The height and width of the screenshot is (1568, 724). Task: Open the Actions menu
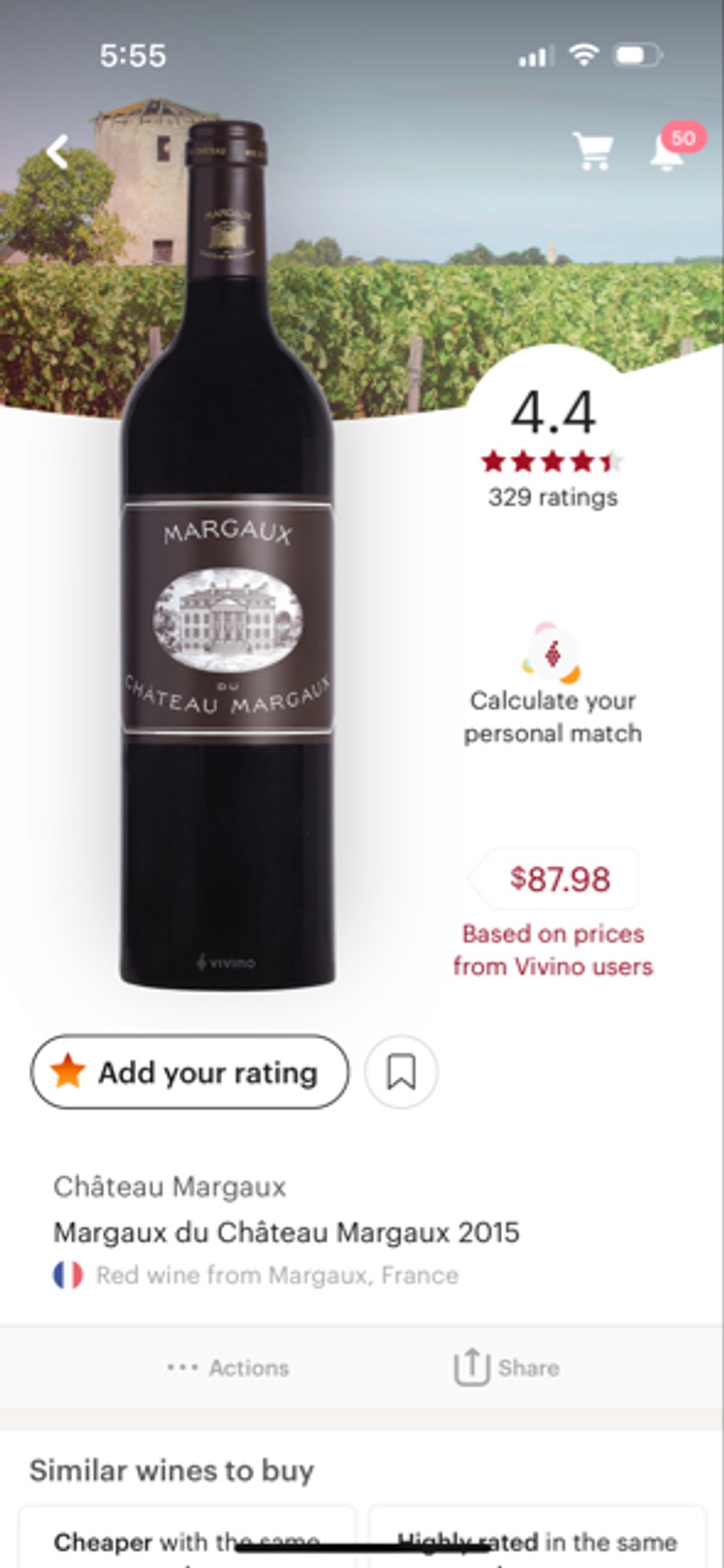(x=228, y=1367)
